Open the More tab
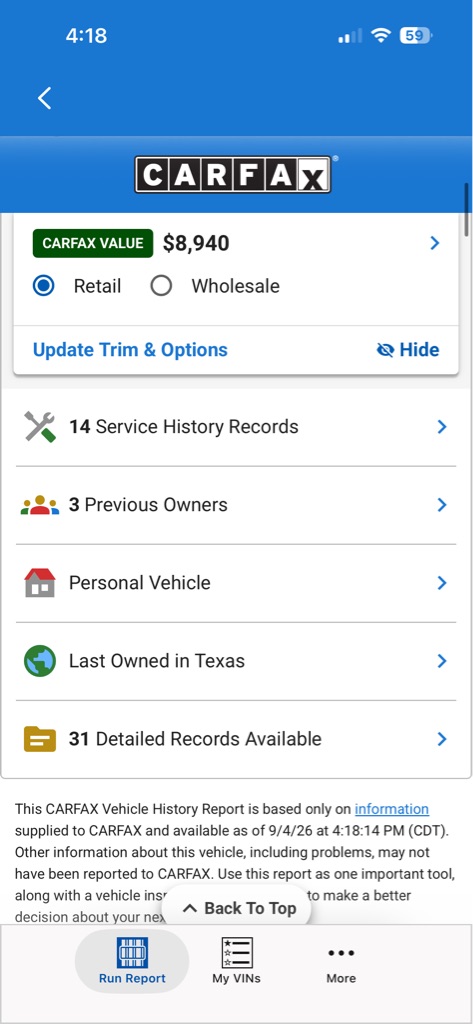This screenshot has height=1024, width=473. (x=341, y=961)
